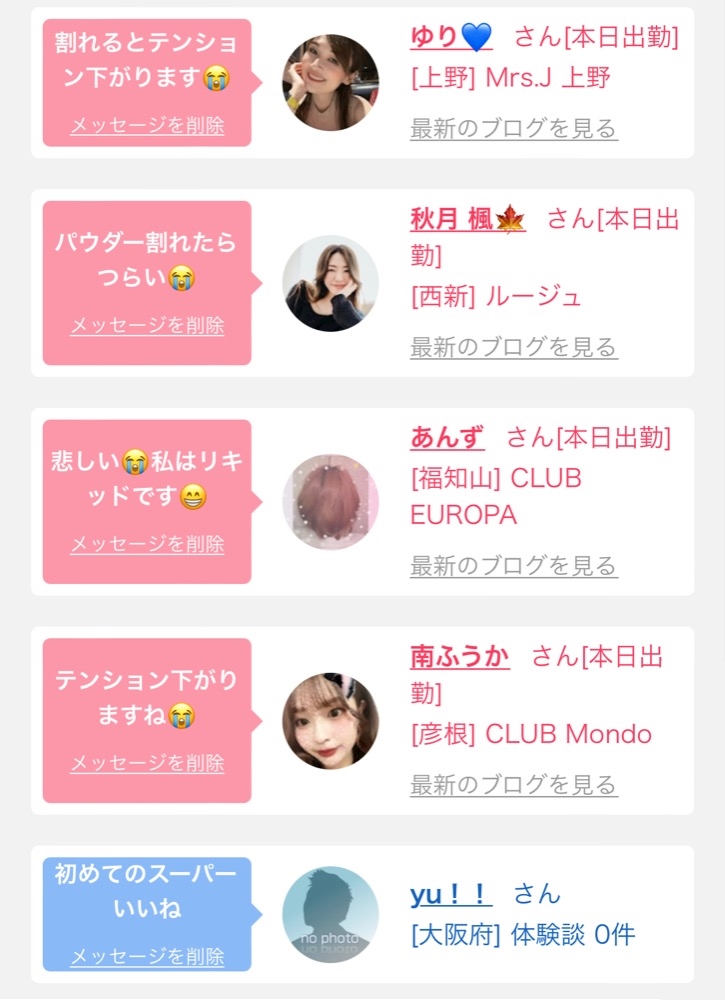The height and width of the screenshot is (1000, 725).
Task: View あんず's latest blog
Action: [x=513, y=566]
